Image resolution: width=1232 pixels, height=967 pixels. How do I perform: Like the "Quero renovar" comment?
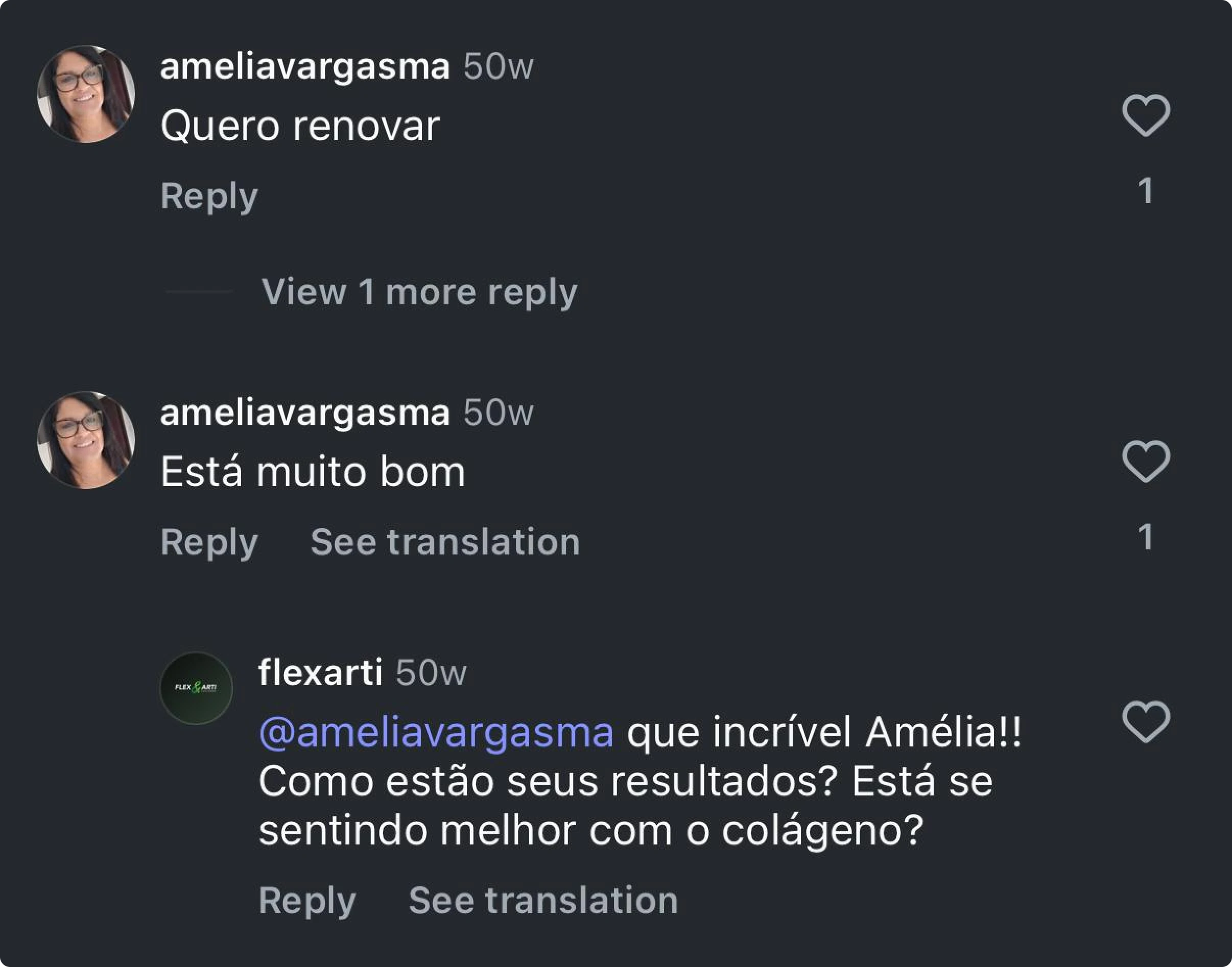pos(1145,115)
